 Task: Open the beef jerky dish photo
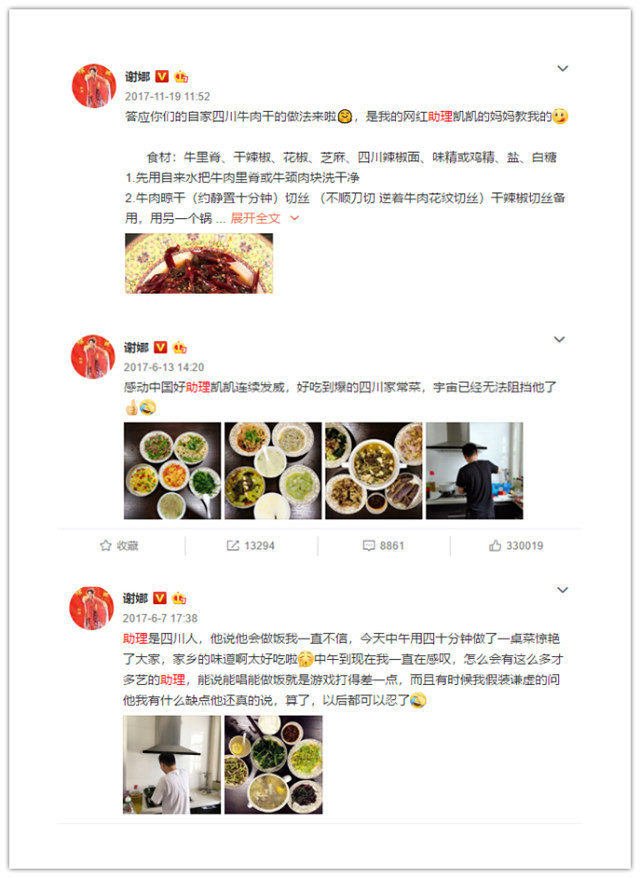click(x=198, y=263)
